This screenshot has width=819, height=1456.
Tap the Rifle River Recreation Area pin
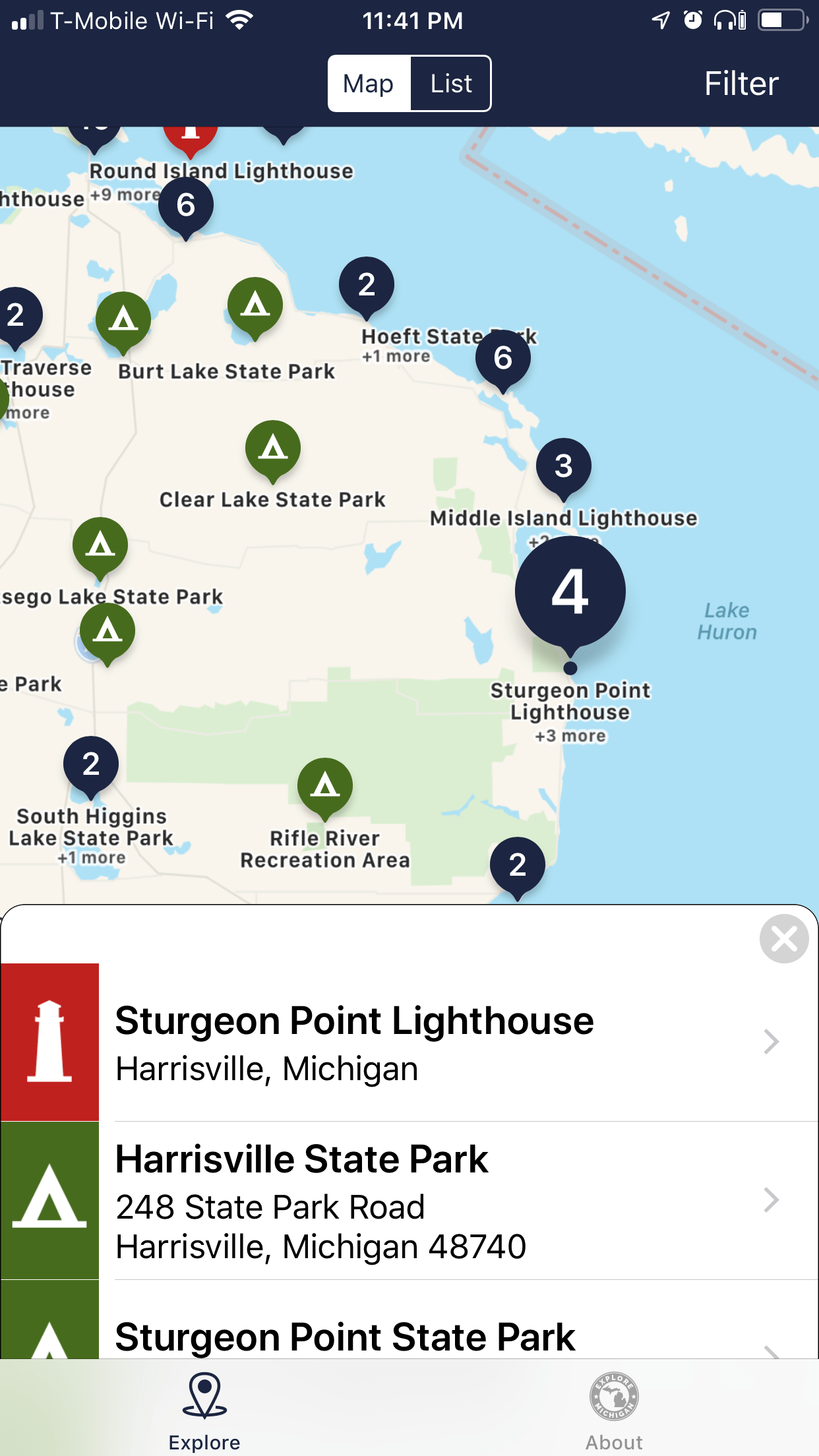point(324,786)
